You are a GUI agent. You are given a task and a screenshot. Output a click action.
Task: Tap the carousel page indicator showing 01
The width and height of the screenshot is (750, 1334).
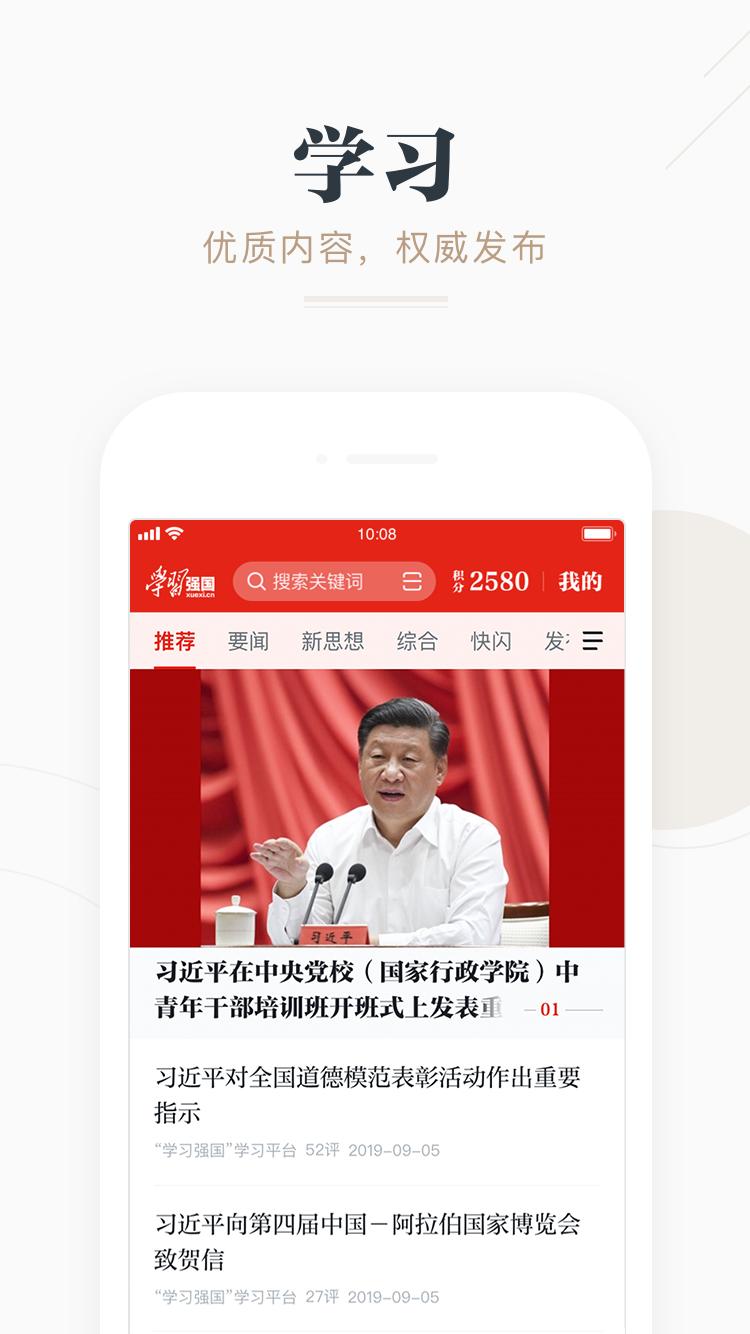click(x=548, y=1010)
